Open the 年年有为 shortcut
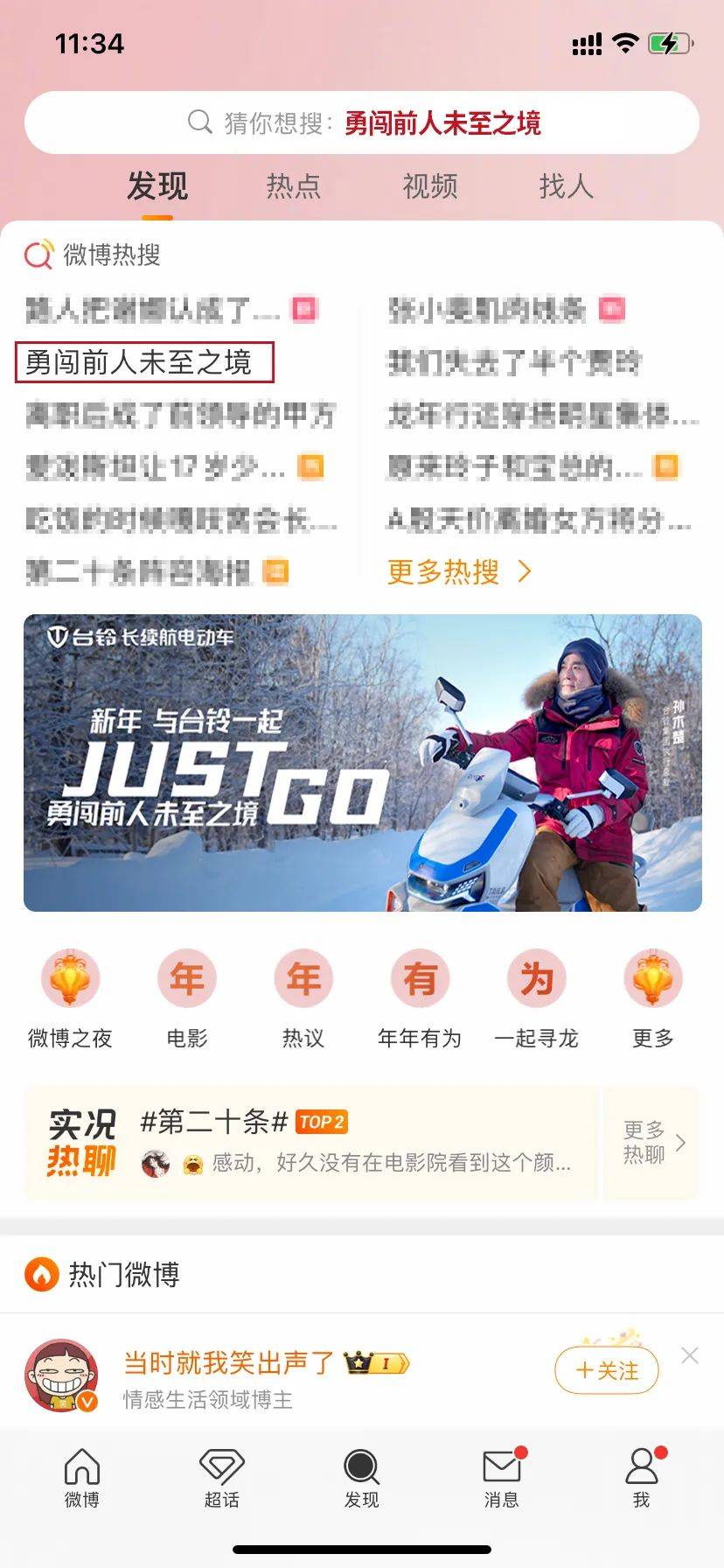 [x=420, y=999]
